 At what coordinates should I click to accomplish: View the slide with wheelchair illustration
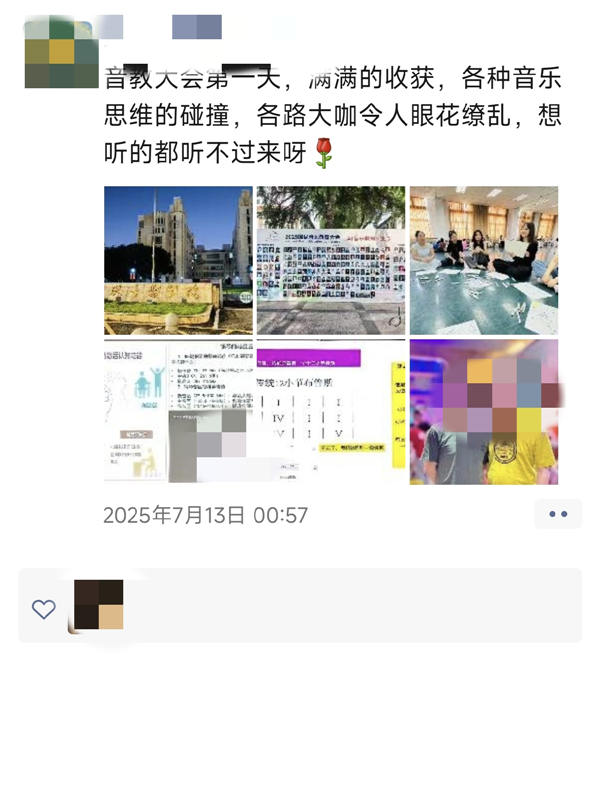(178, 412)
